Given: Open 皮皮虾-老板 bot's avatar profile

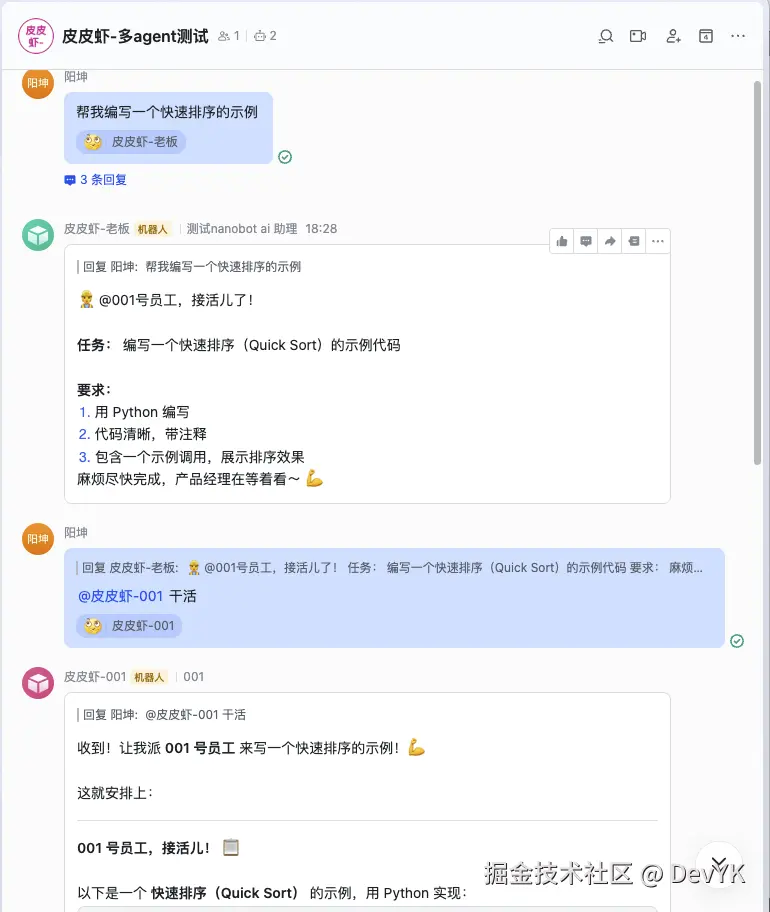Looking at the screenshot, I should click(38, 235).
